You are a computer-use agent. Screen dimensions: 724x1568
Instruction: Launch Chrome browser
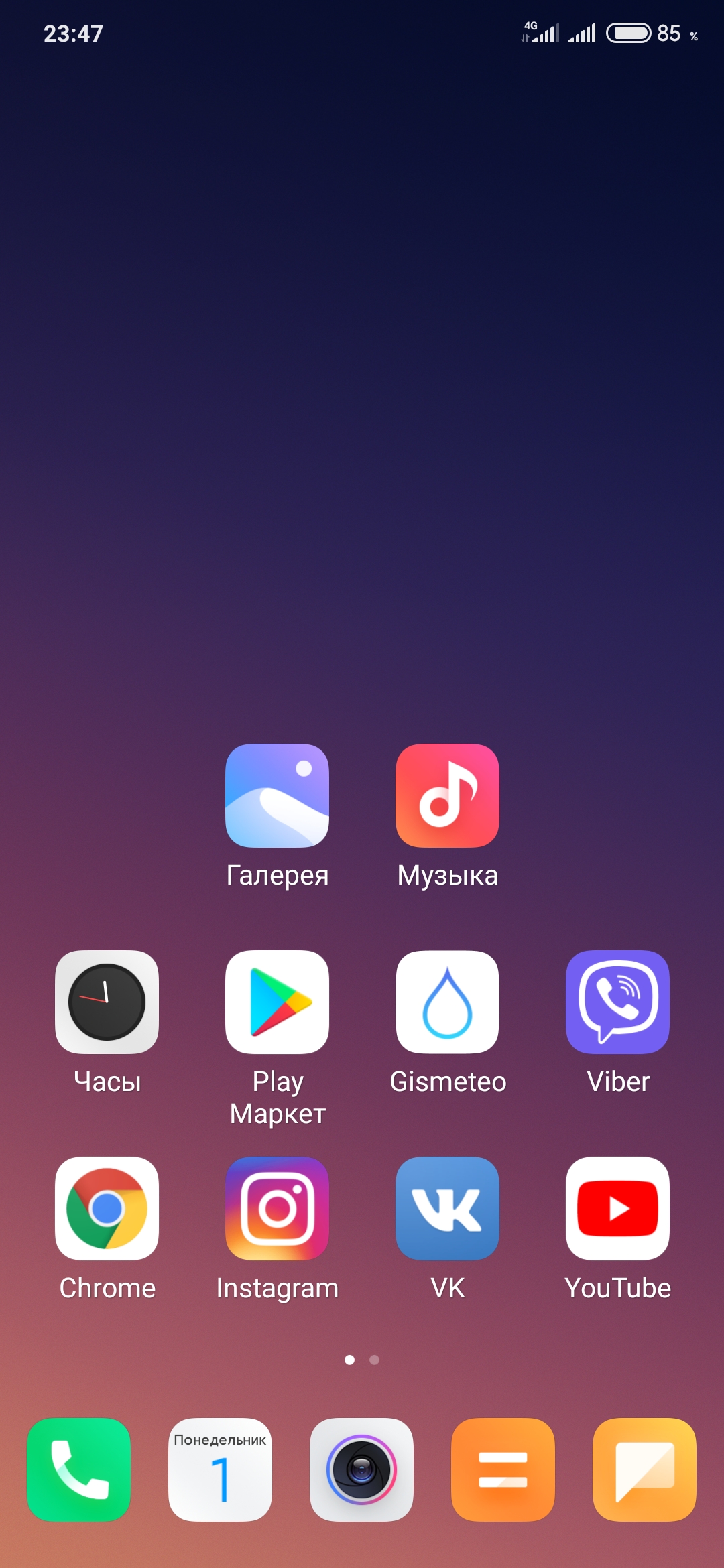point(107,1208)
